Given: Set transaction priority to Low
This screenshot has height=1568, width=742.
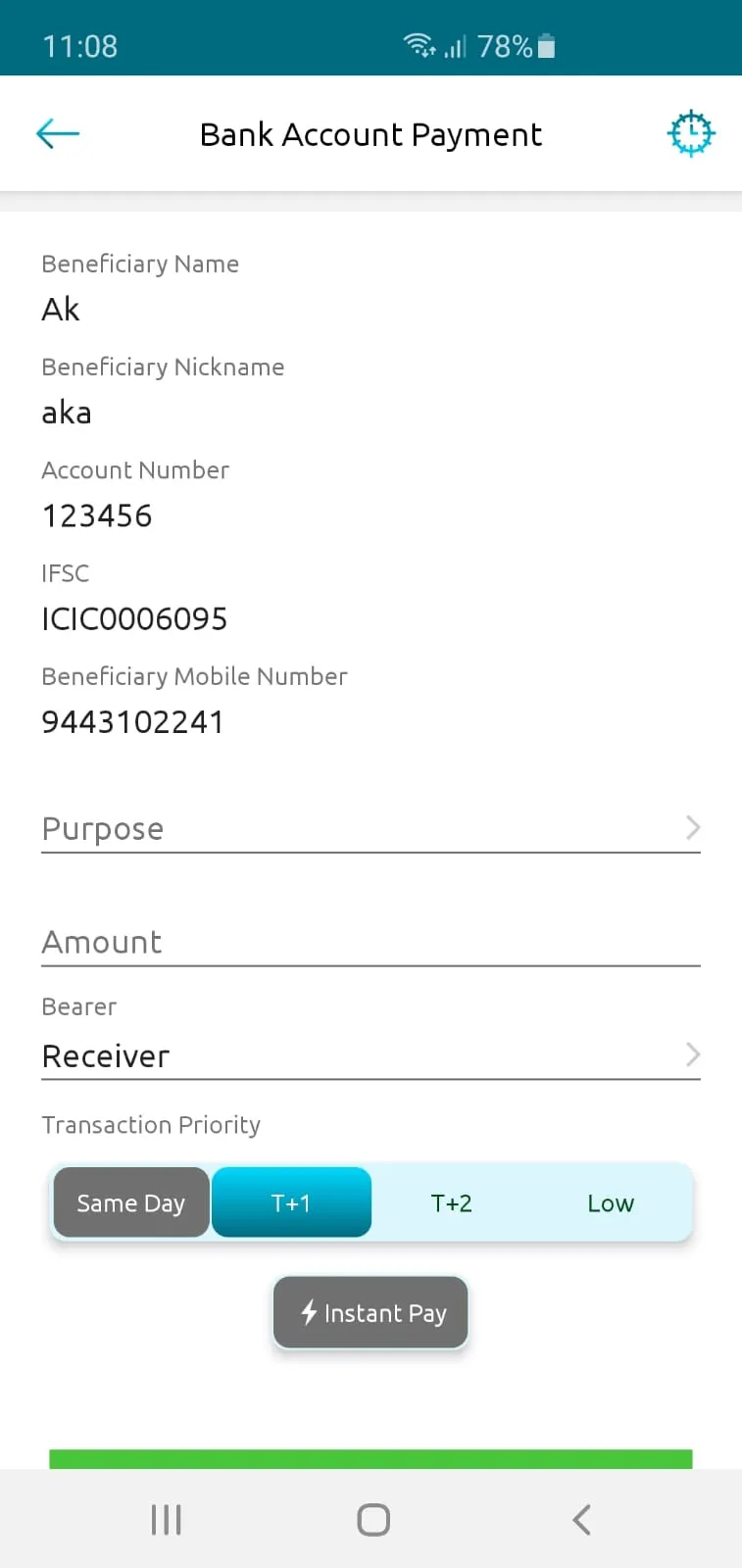Looking at the screenshot, I should [x=611, y=1202].
